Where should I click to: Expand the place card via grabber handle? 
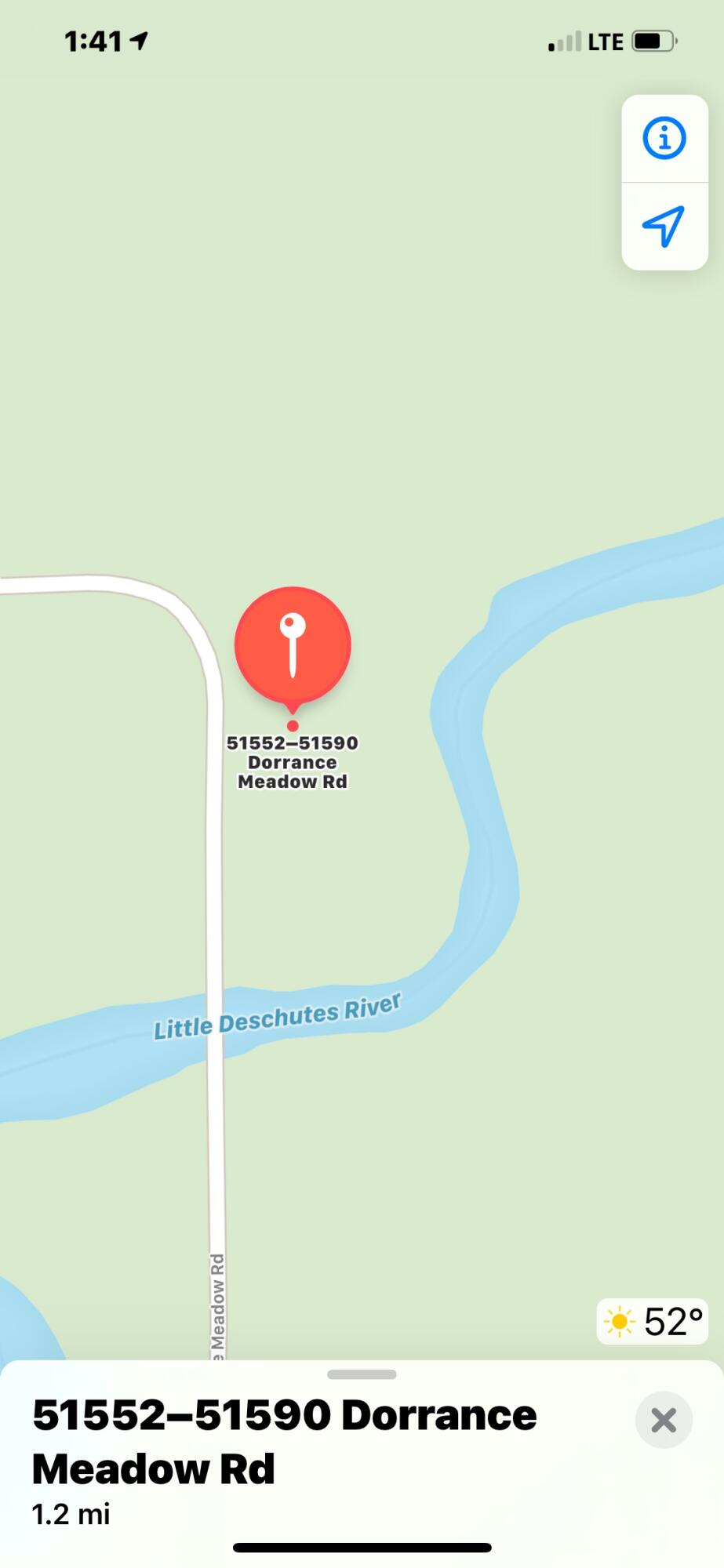[x=362, y=1374]
